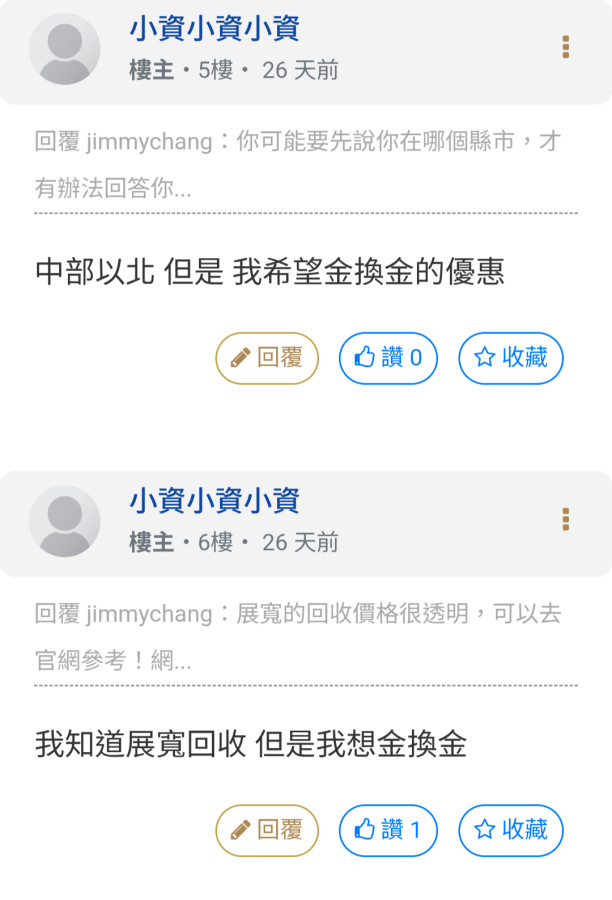Screen dimensions: 612x900
Task: Save the 6樓 comment with 收藏
Action: coord(511,830)
